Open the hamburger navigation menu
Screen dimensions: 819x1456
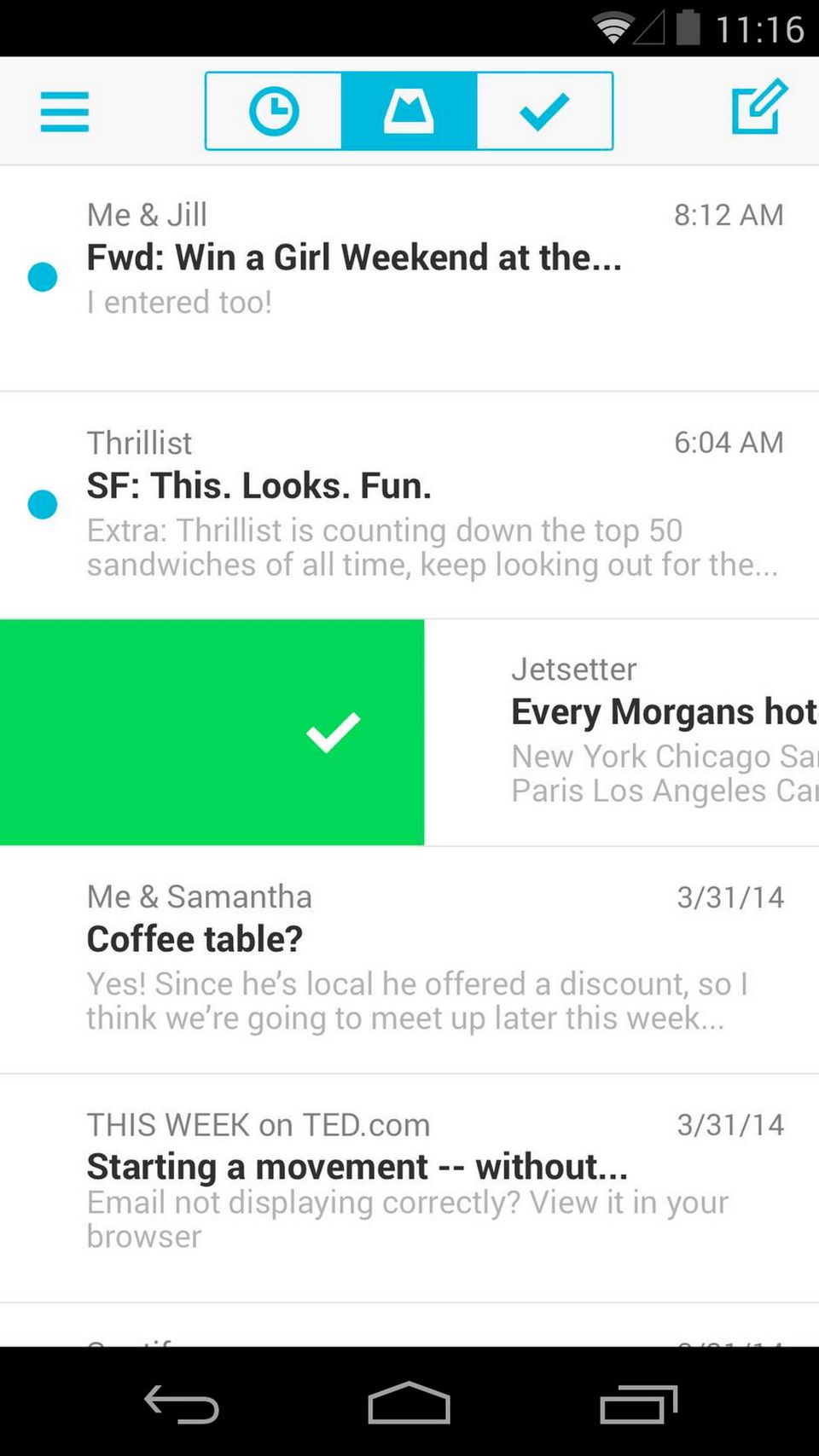click(x=65, y=112)
